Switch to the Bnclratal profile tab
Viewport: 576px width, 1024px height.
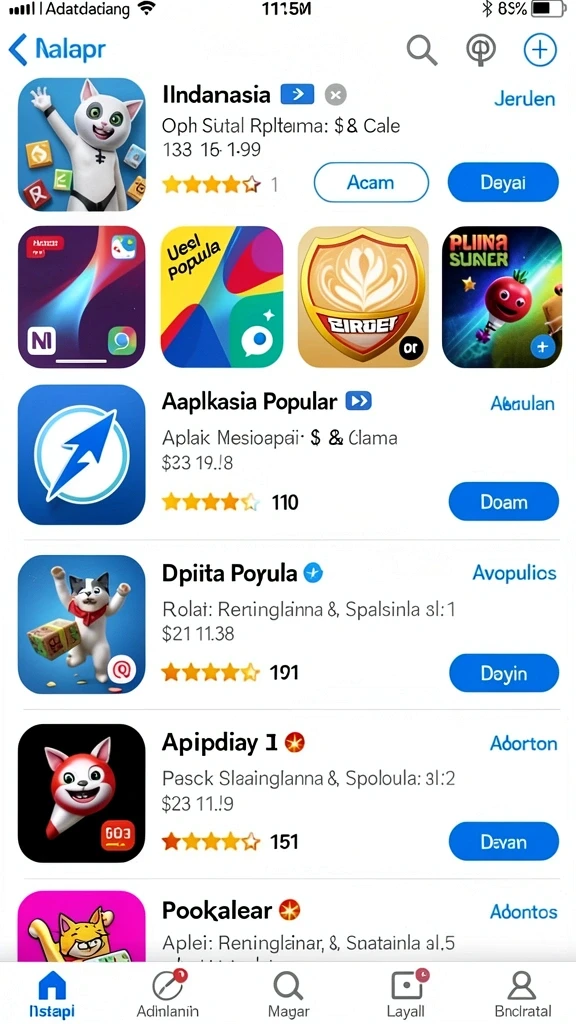coord(522,993)
